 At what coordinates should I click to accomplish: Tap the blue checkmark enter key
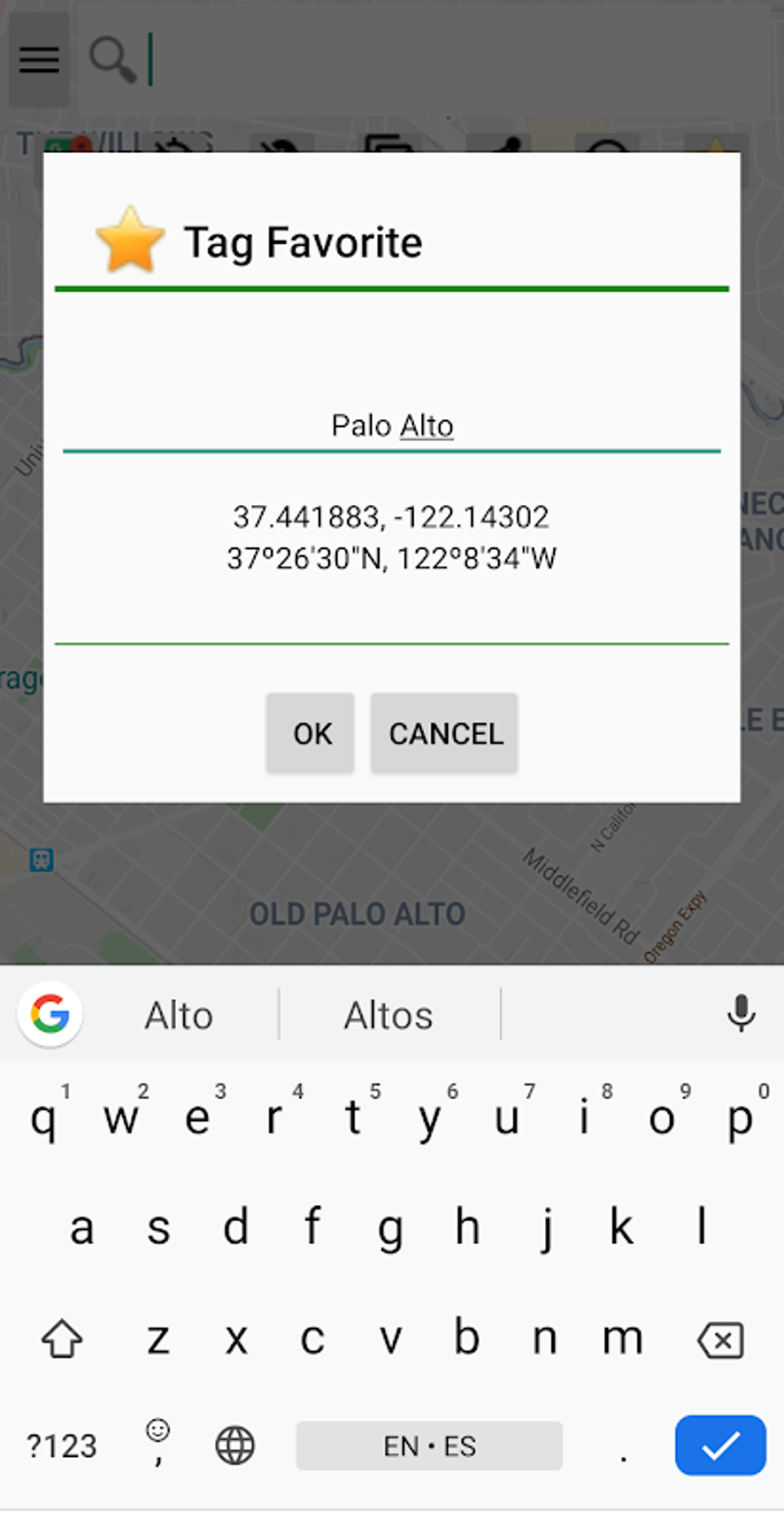[x=720, y=1445]
